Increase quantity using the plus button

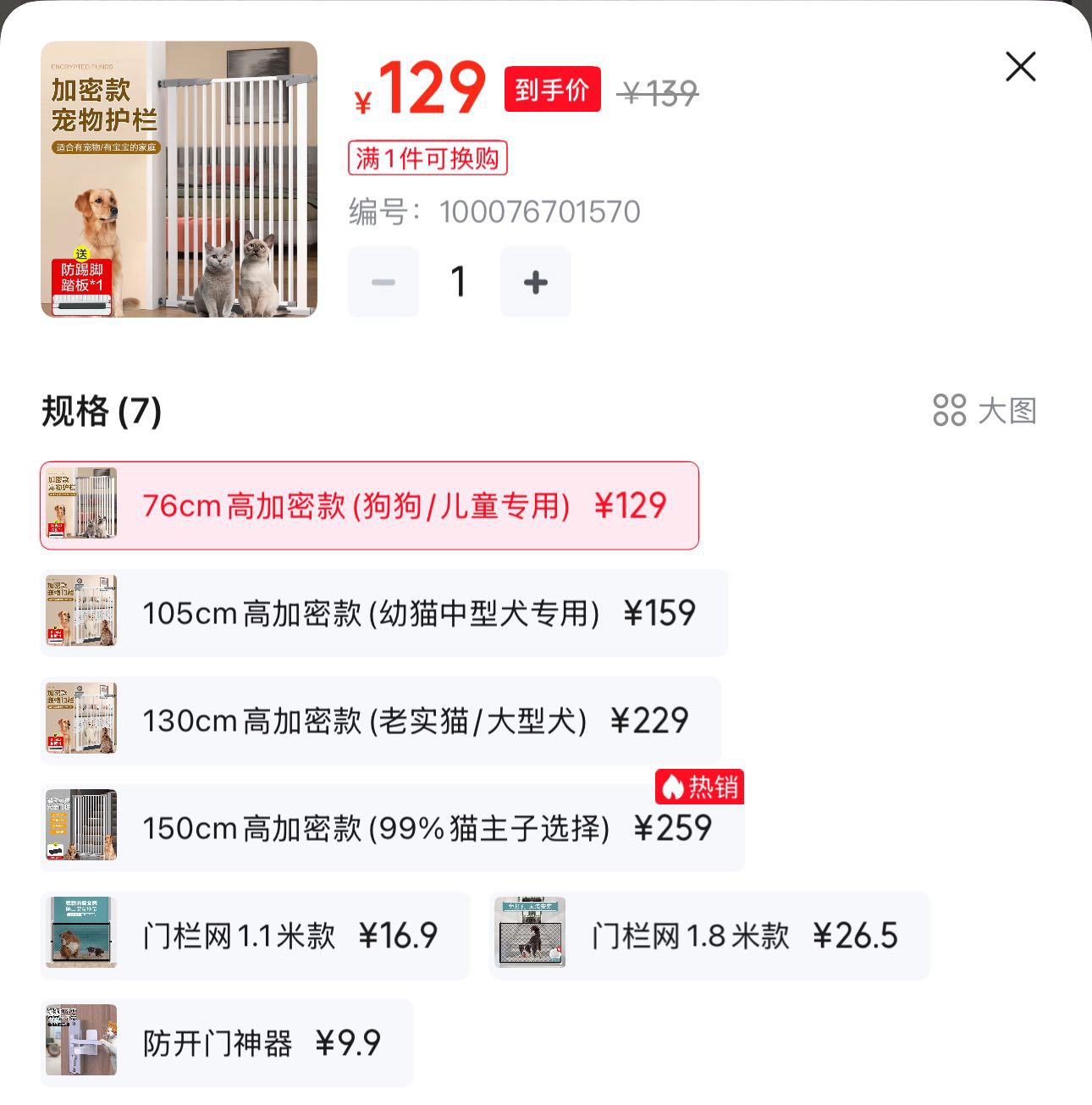[x=536, y=281]
